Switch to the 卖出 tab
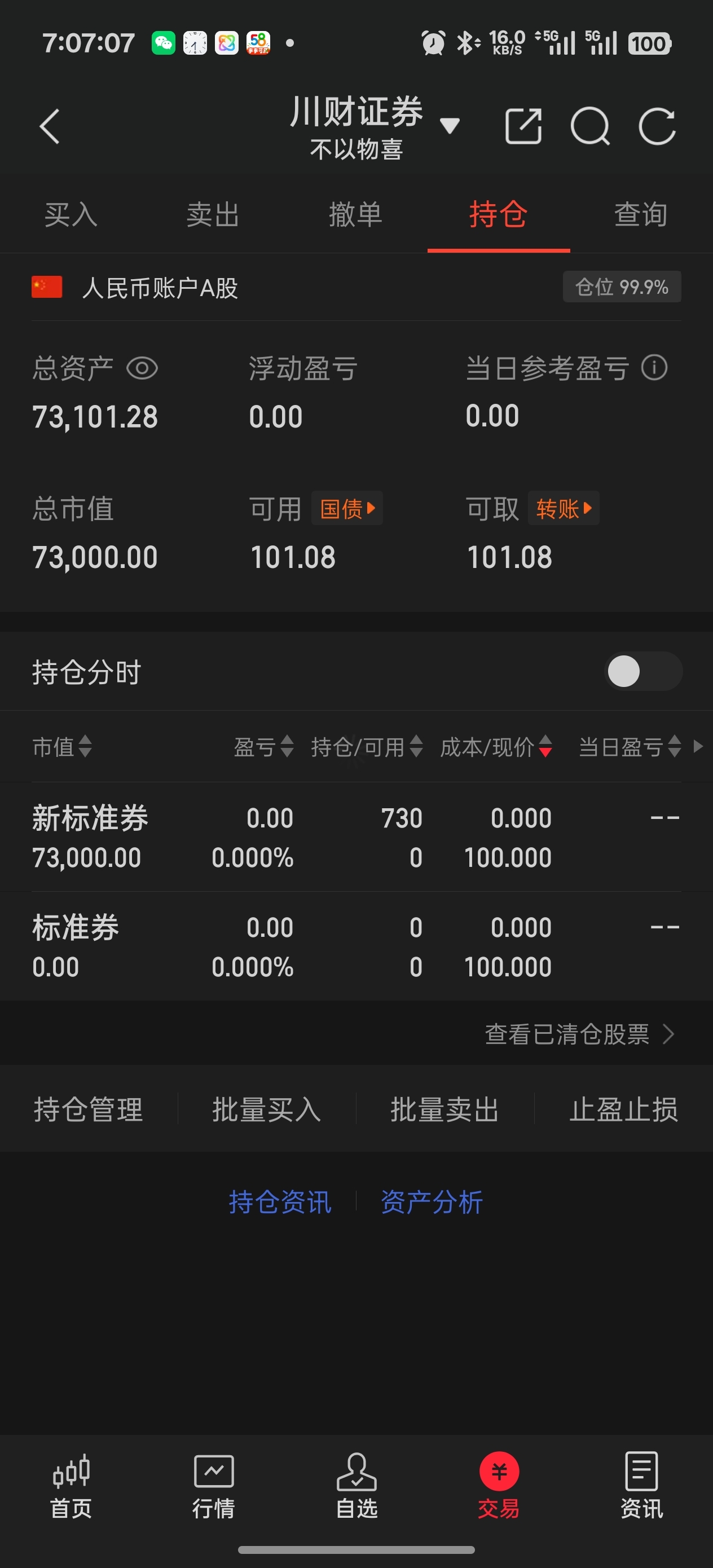The height and width of the screenshot is (1568, 713). (213, 215)
